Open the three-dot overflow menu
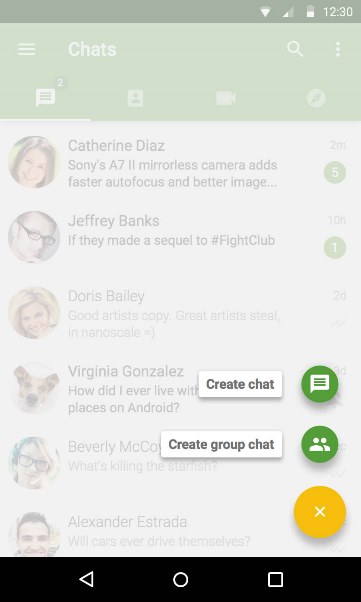361x602 pixels. pos(338,49)
